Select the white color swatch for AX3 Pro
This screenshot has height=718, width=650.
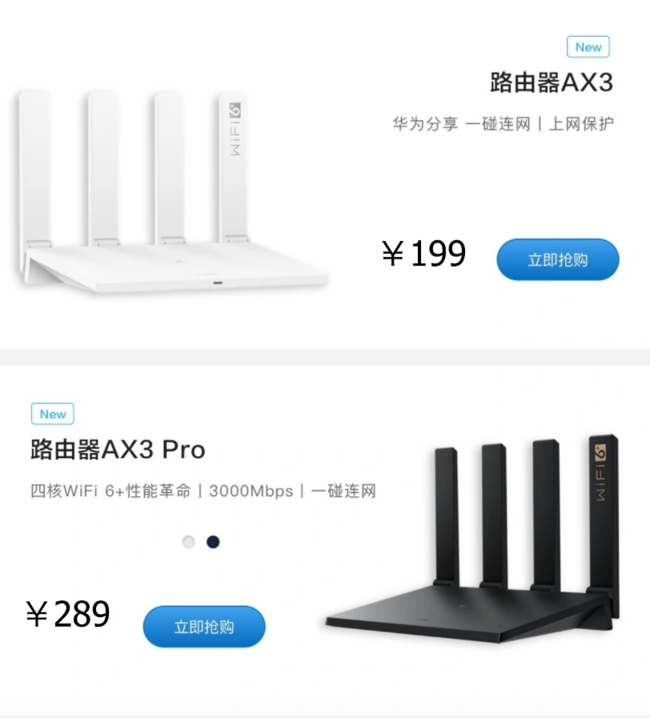click(x=189, y=542)
